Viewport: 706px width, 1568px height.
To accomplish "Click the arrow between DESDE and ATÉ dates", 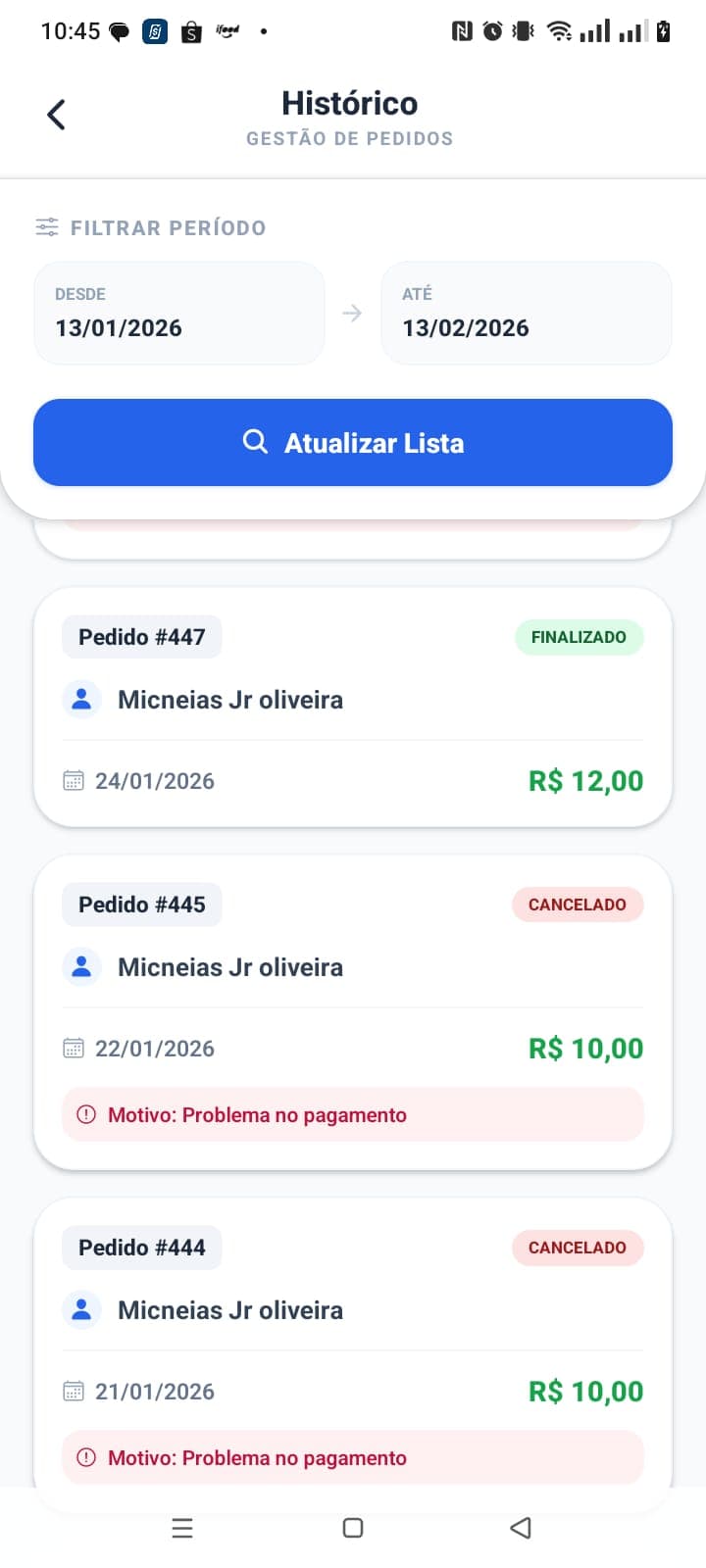I will click(x=351, y=314).
